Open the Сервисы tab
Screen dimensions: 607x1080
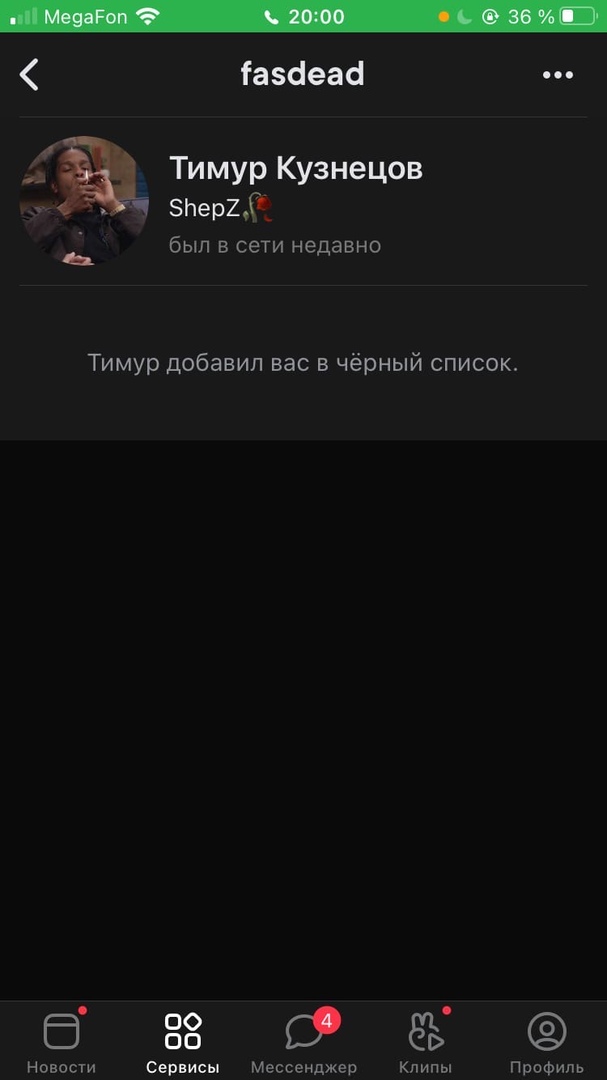[183, 1042]
